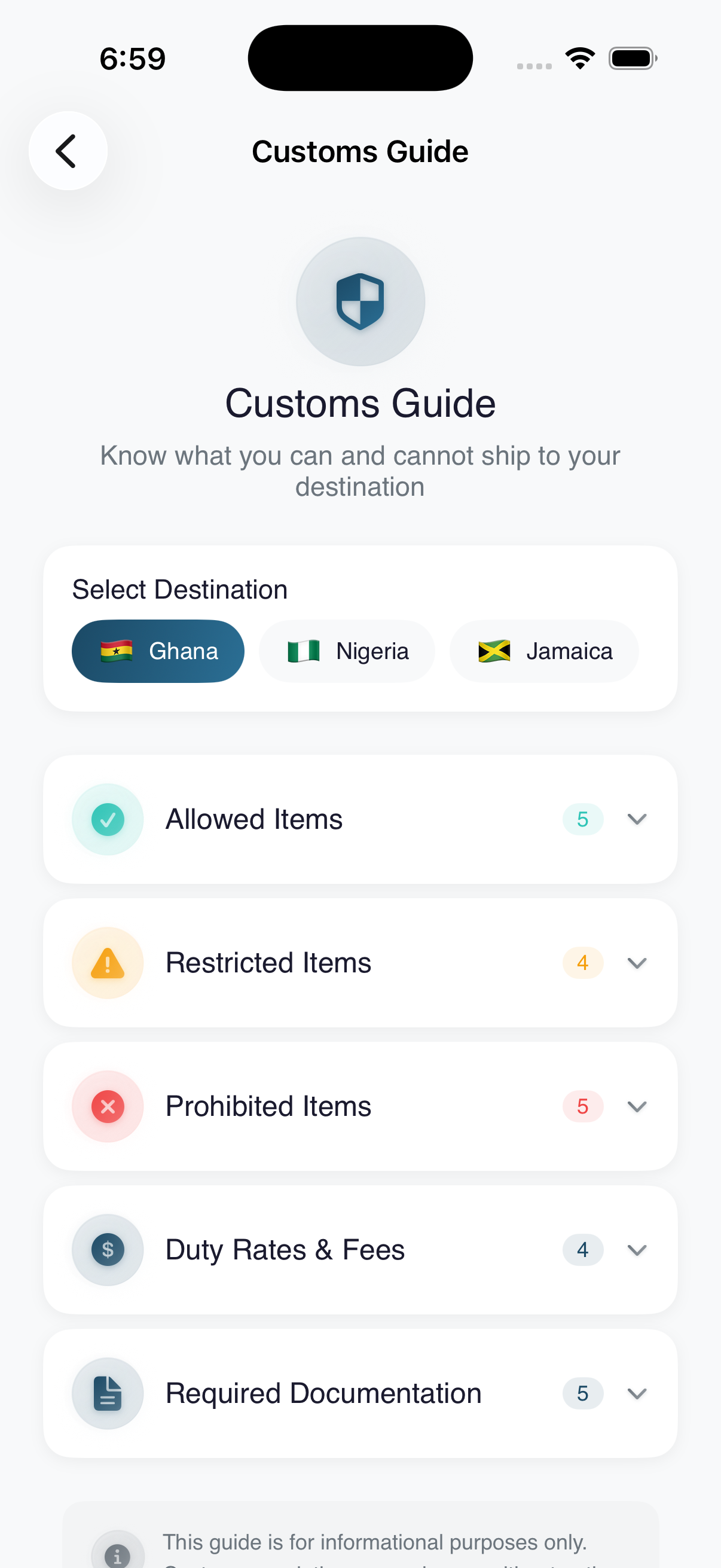
Task: Click the Select Destination heading
Action: pos(179,588)
